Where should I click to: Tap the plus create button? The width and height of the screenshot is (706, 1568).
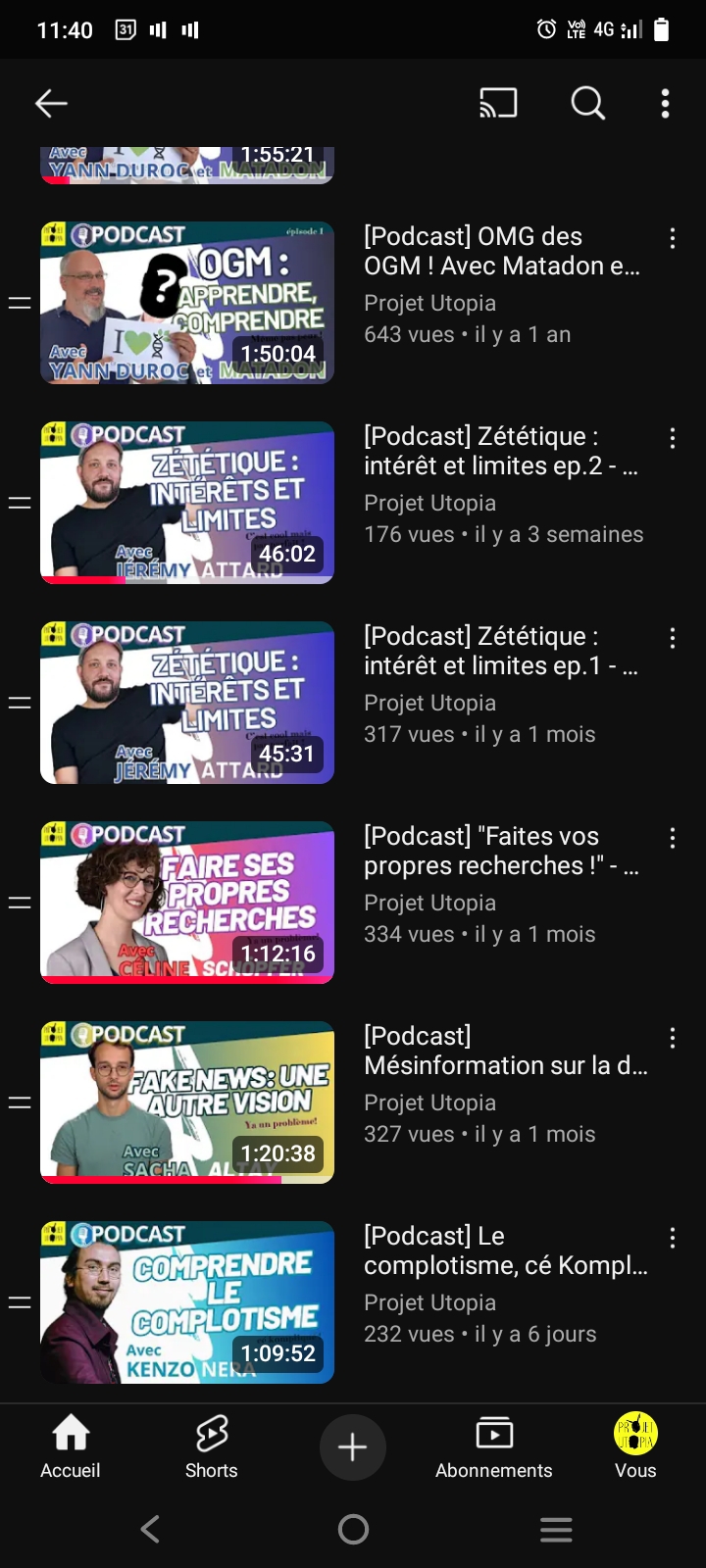(353, 1447)
